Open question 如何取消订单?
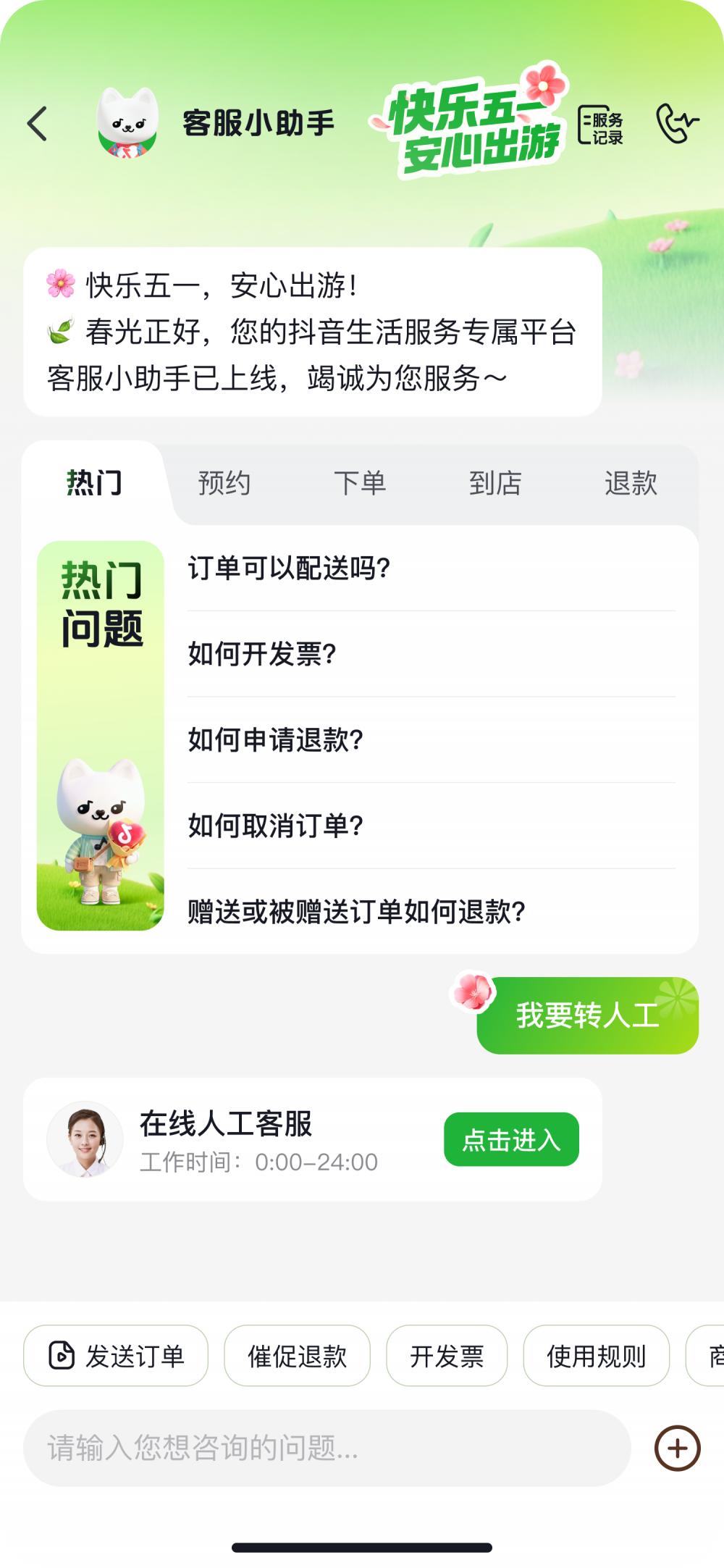Viewport: 724px width, 1568px height. [276, 826]
